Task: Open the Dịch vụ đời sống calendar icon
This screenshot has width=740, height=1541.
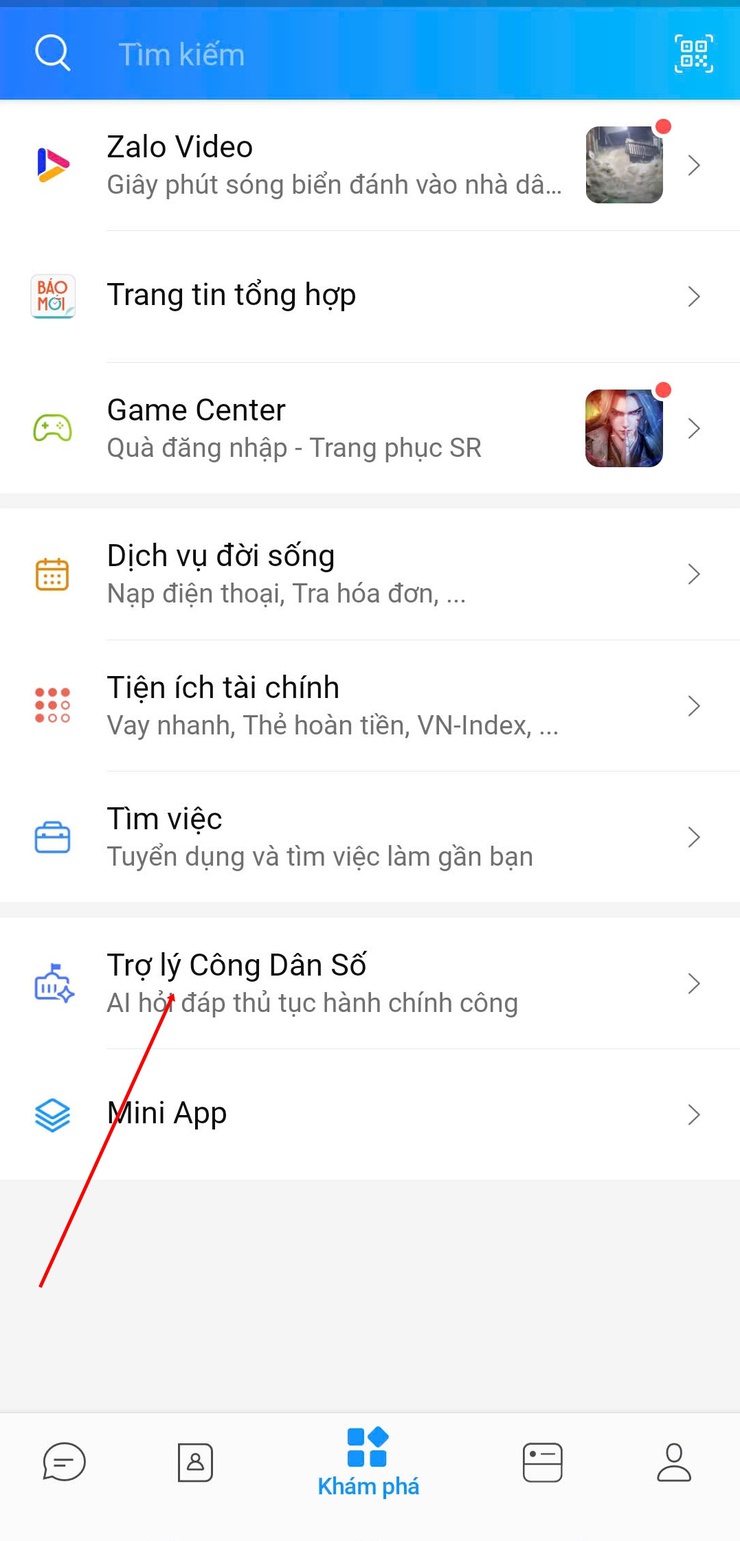Action: click(x=52, y=573)
